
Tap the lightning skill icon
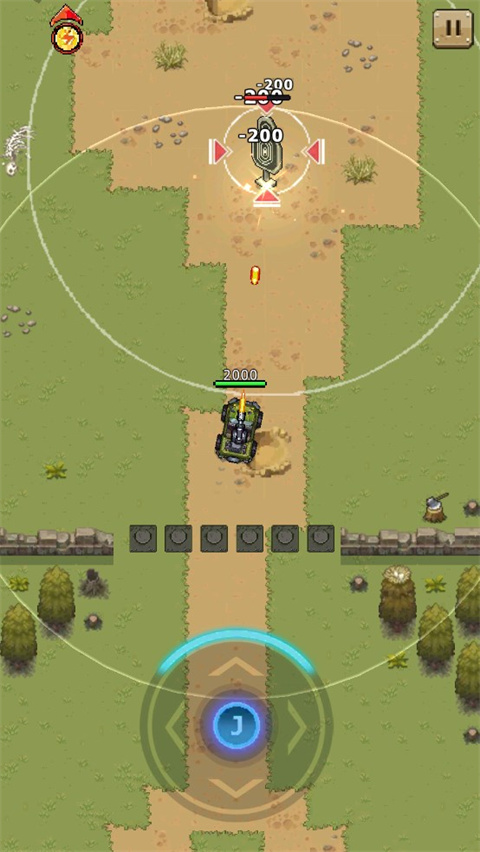tap(67, 38)
